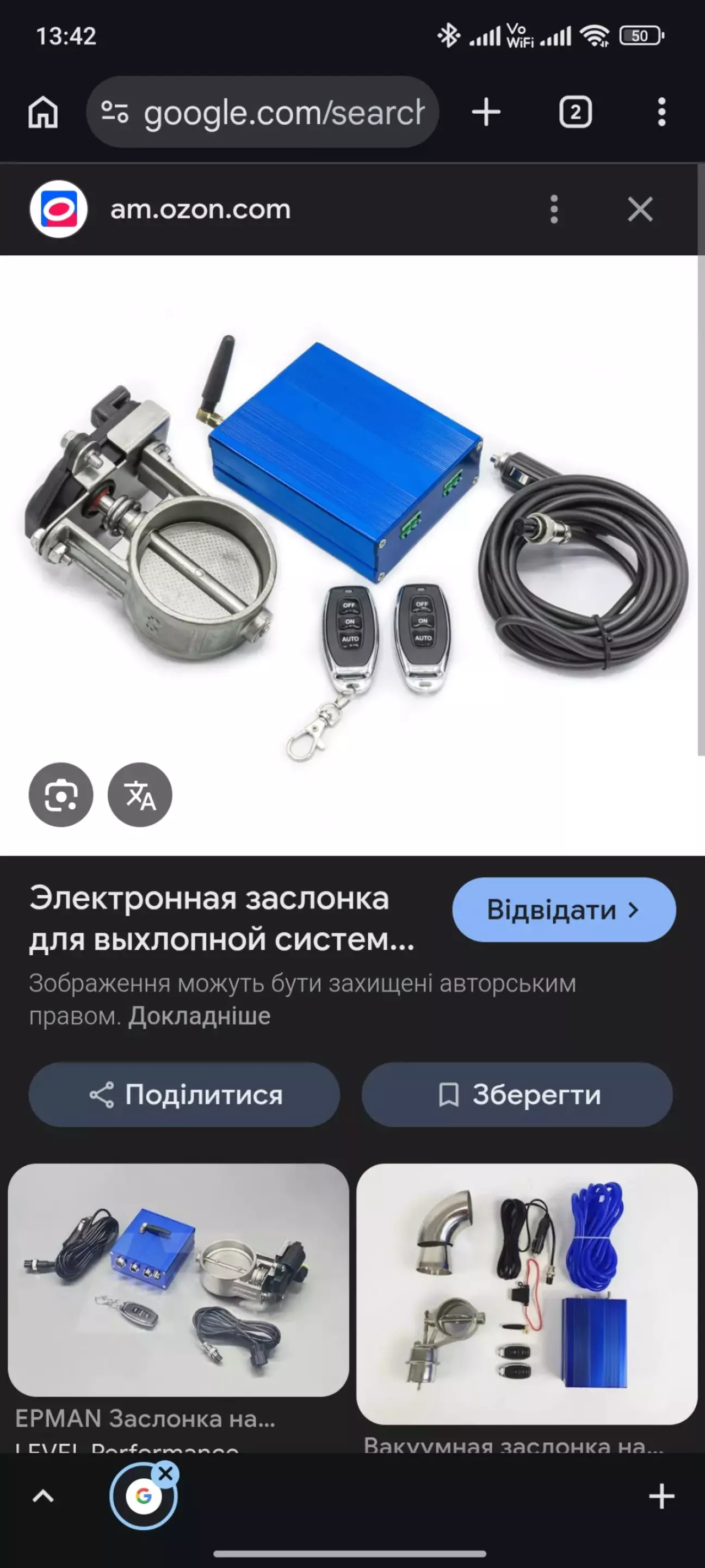This screenshot has width=705, height=1568.
Task: Open image options next to am.ozon.com
Action: coord(554,210)
